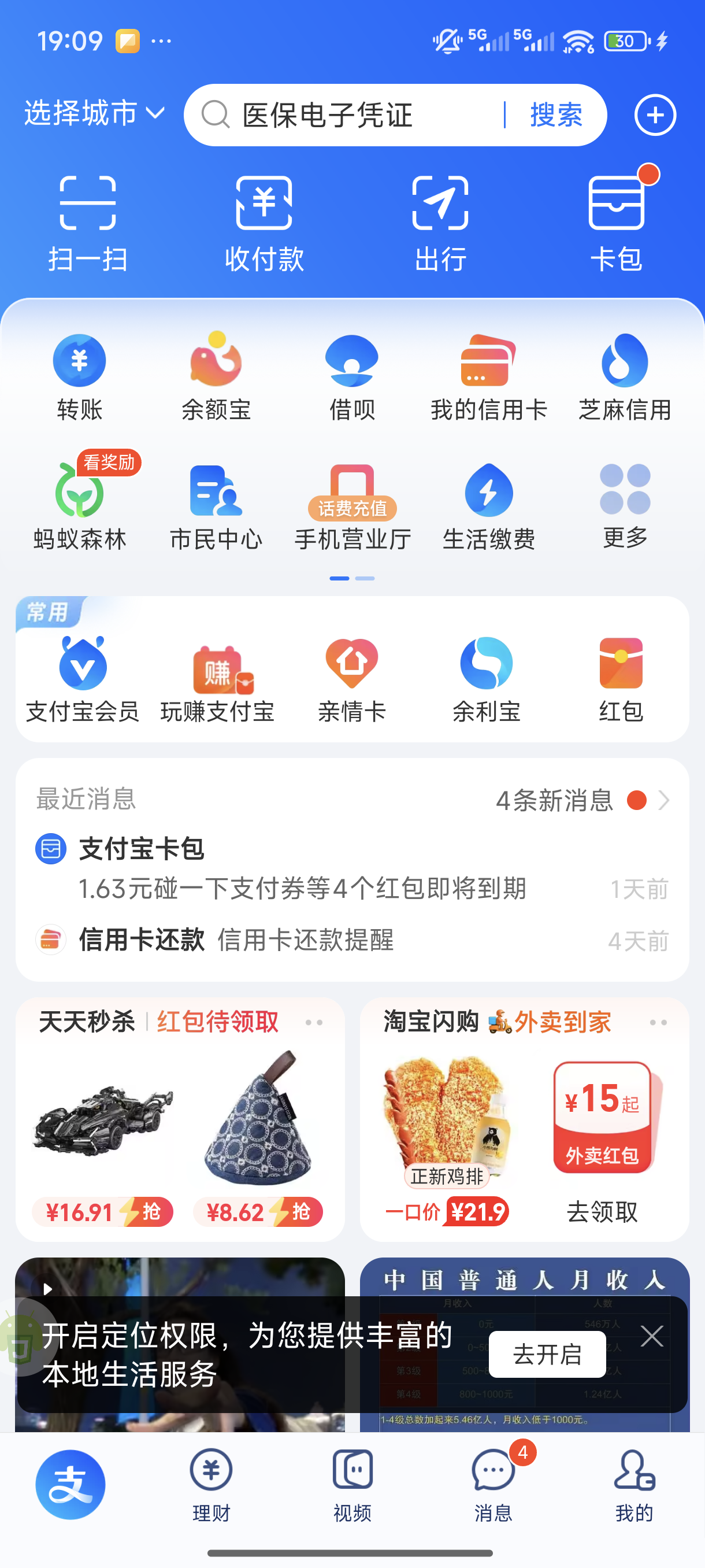Screen dimensions: 705x1568
Task: Open 扫一扫 scanner
Action: pos(88,223)
